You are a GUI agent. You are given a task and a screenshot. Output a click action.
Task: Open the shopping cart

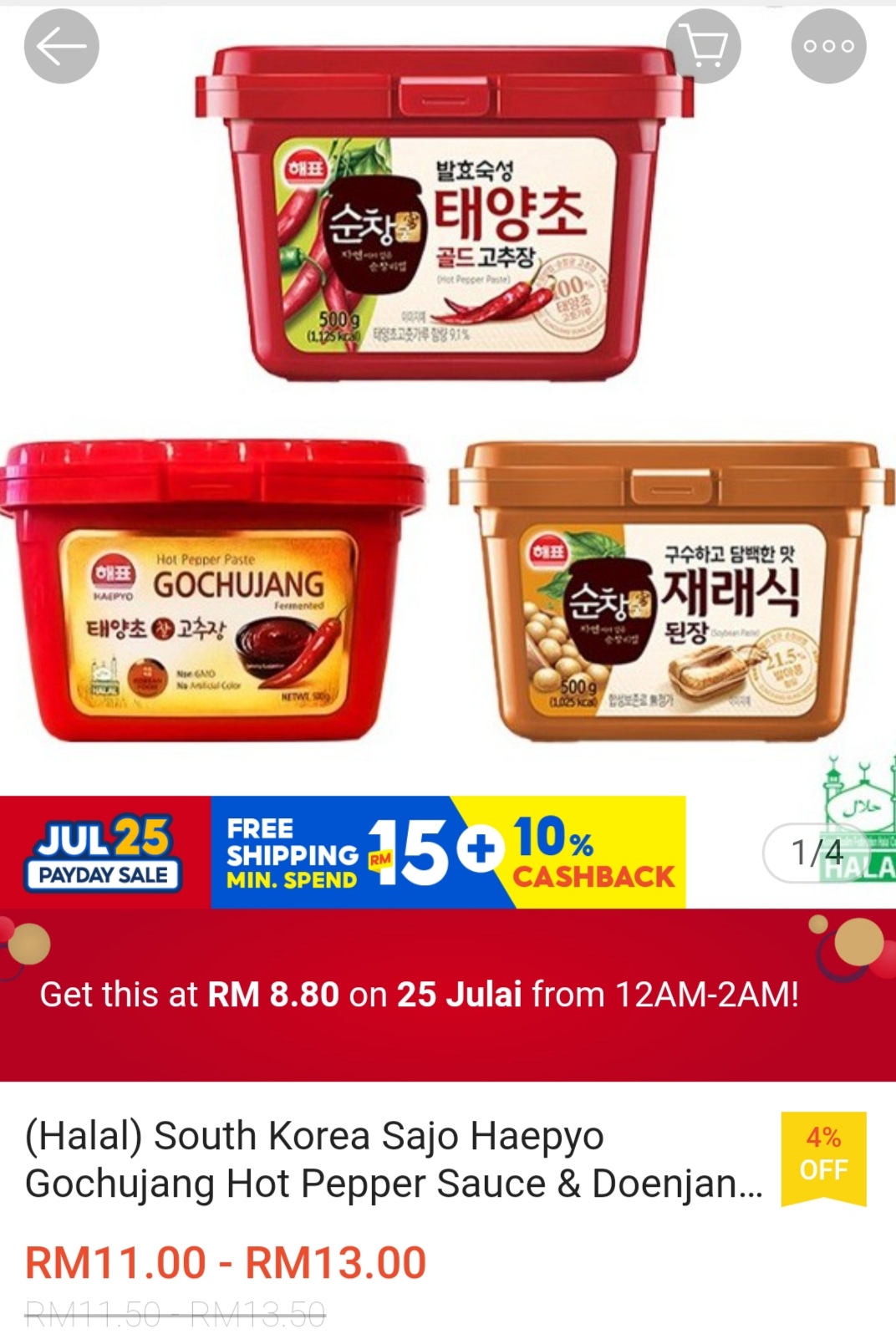coord(703,47)
